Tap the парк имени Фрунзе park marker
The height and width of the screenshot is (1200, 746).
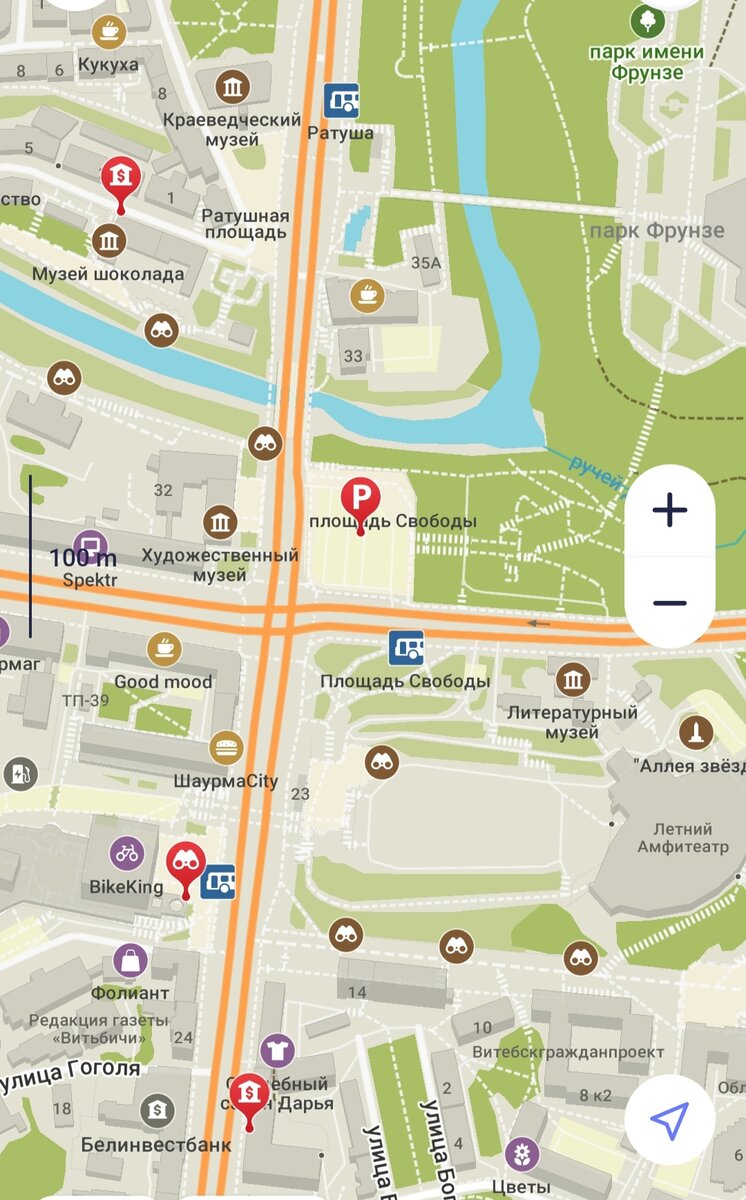pyautogui.click(x=647, y=20)
